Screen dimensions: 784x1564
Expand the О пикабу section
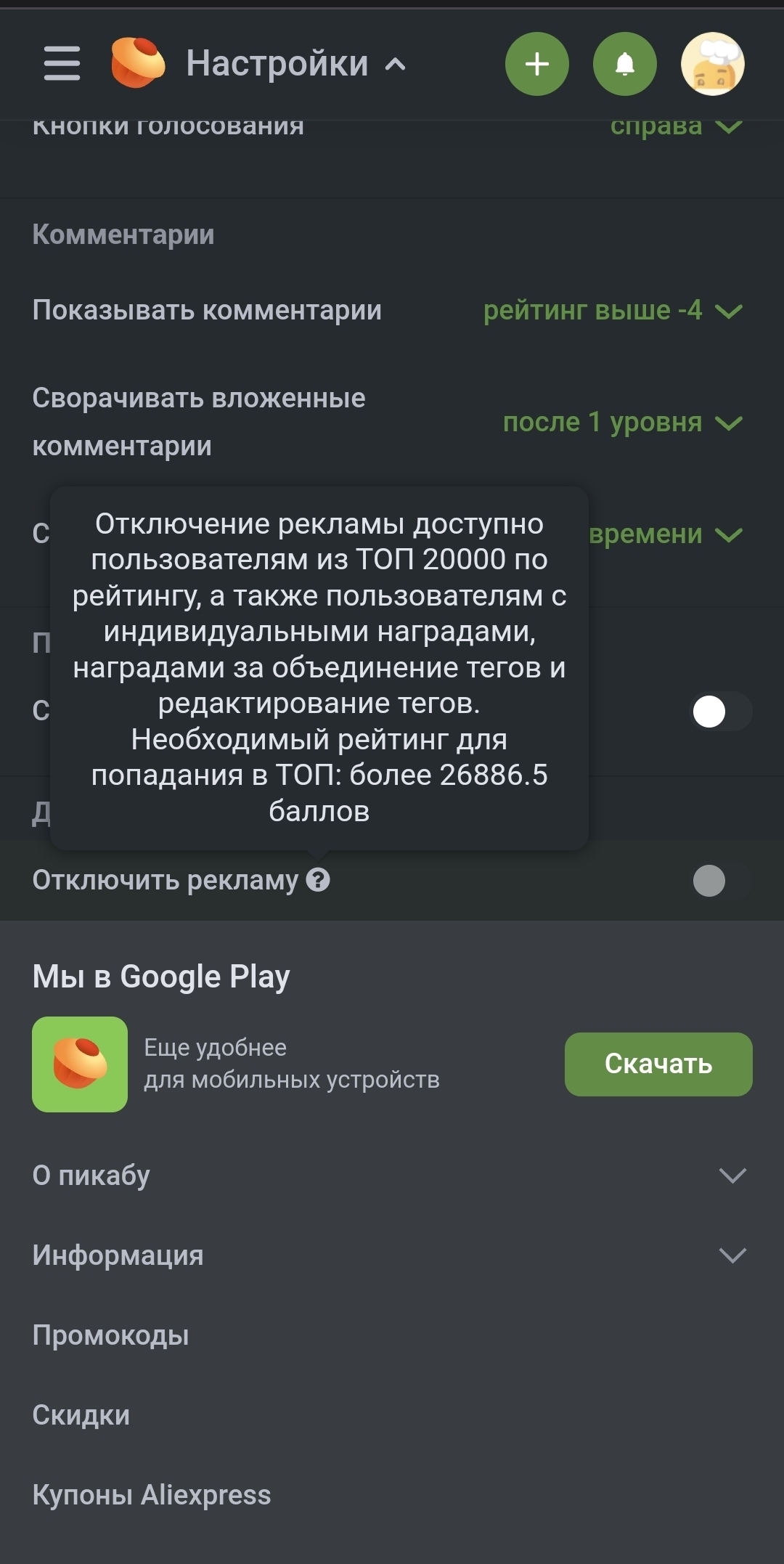391,1176
